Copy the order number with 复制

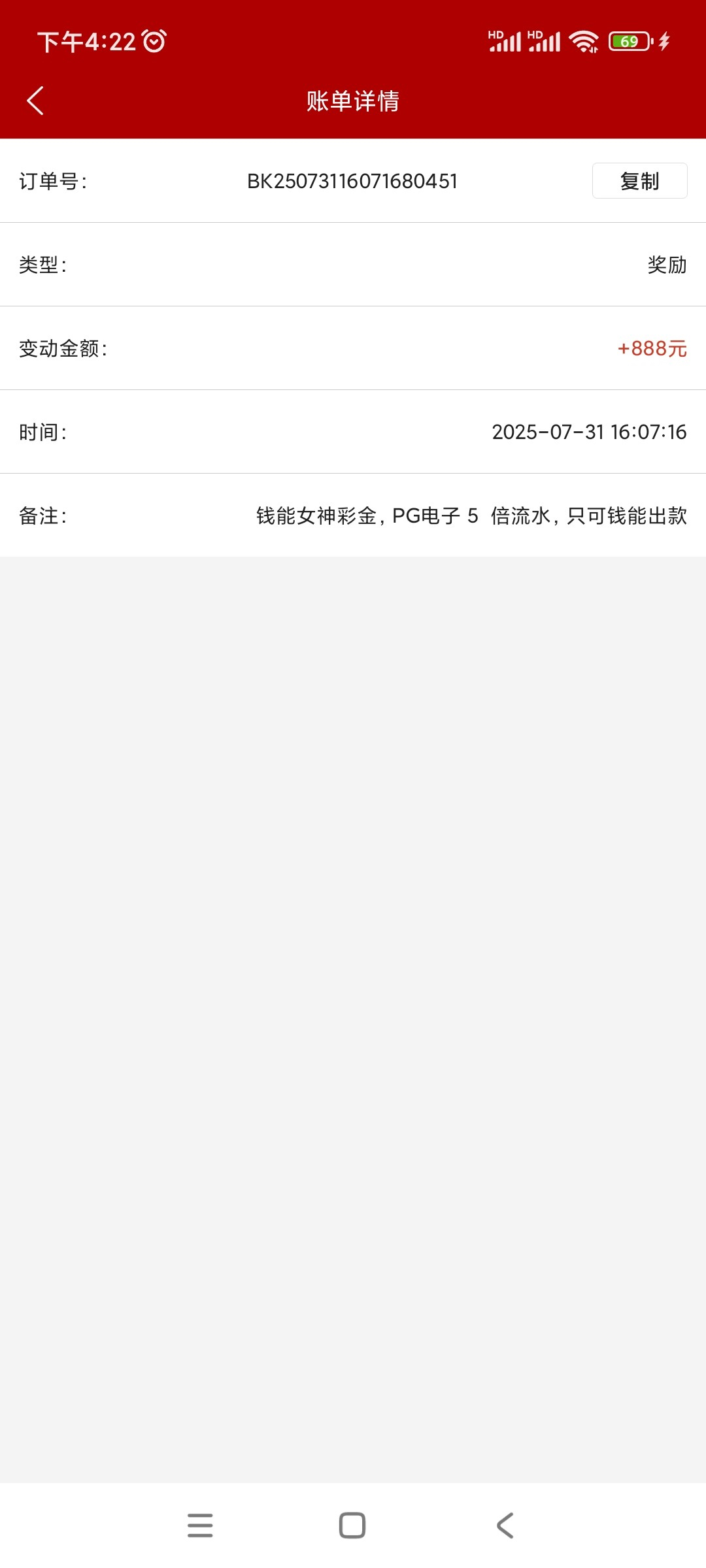[x=639, y=181]
